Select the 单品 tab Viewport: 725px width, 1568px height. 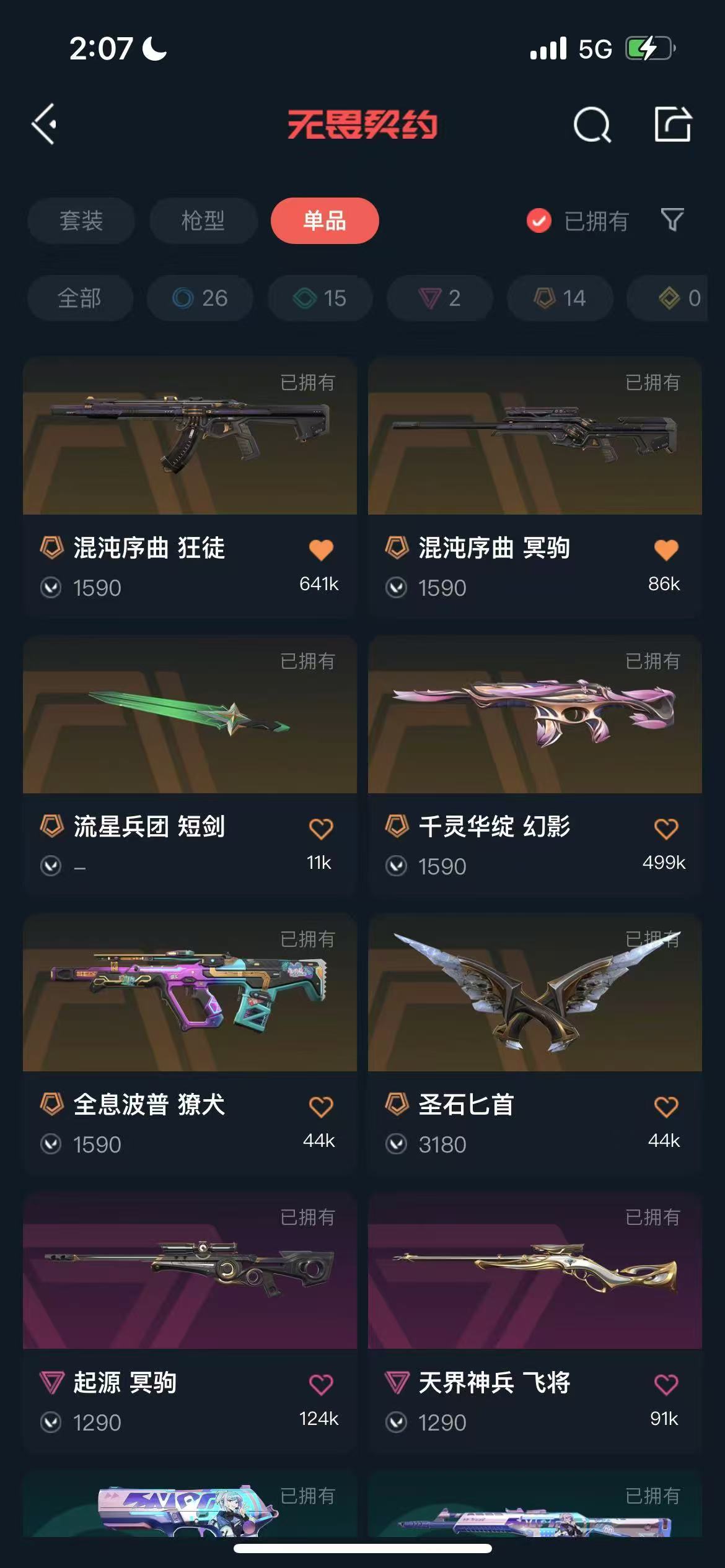(325, 220)
